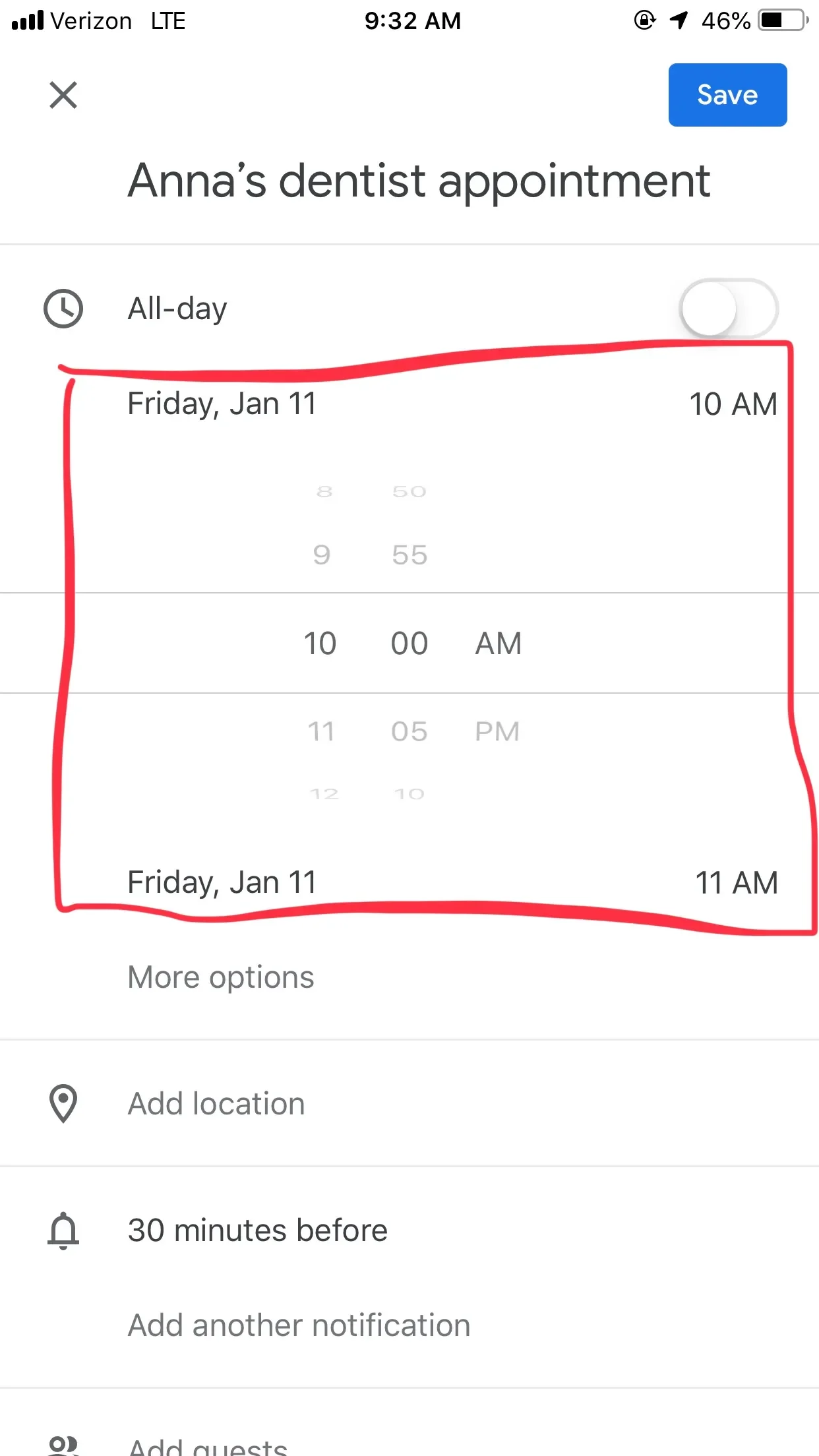Select PM in the time picker
The height and width of the screenshot is (1456, 819).
pos(498,731)
